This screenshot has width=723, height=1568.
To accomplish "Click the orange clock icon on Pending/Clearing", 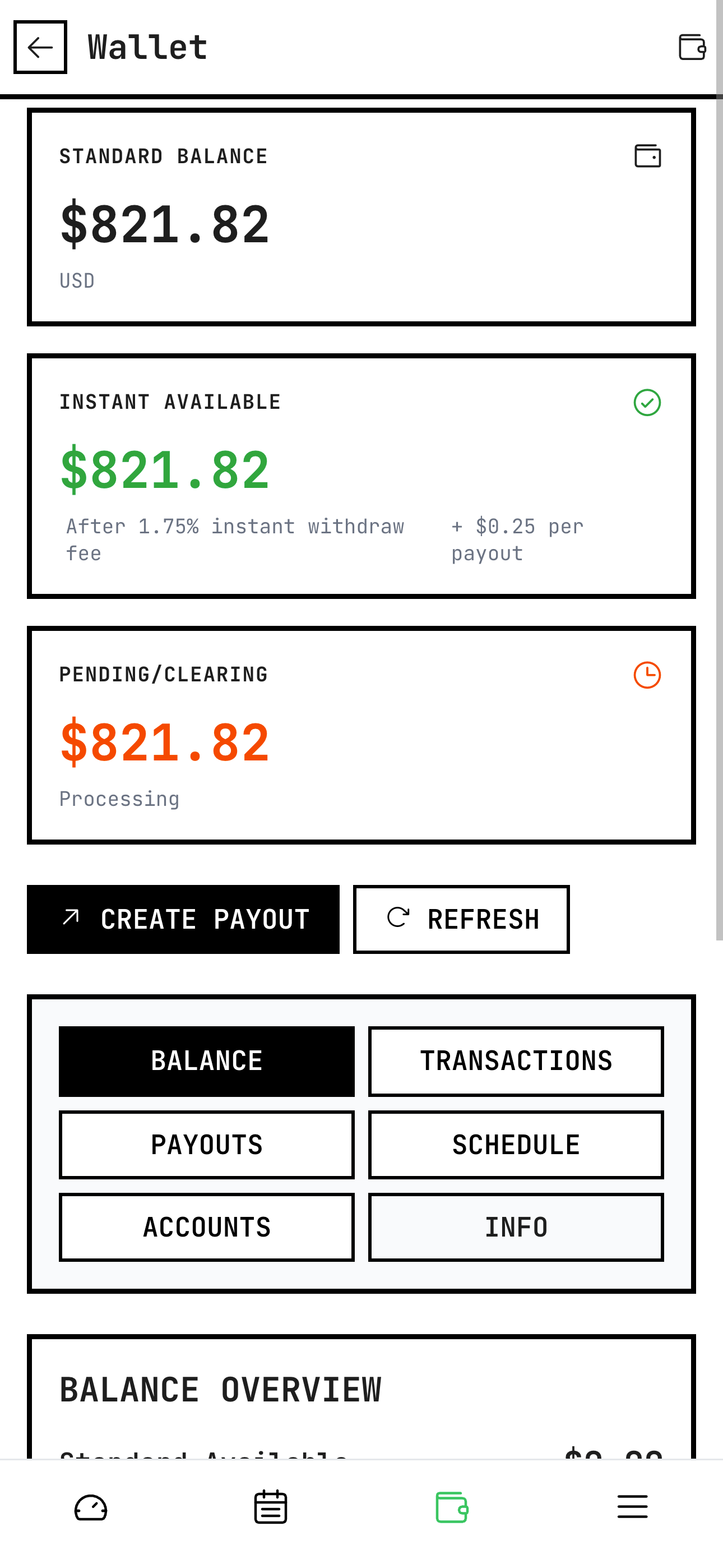I will pos(646,674).
